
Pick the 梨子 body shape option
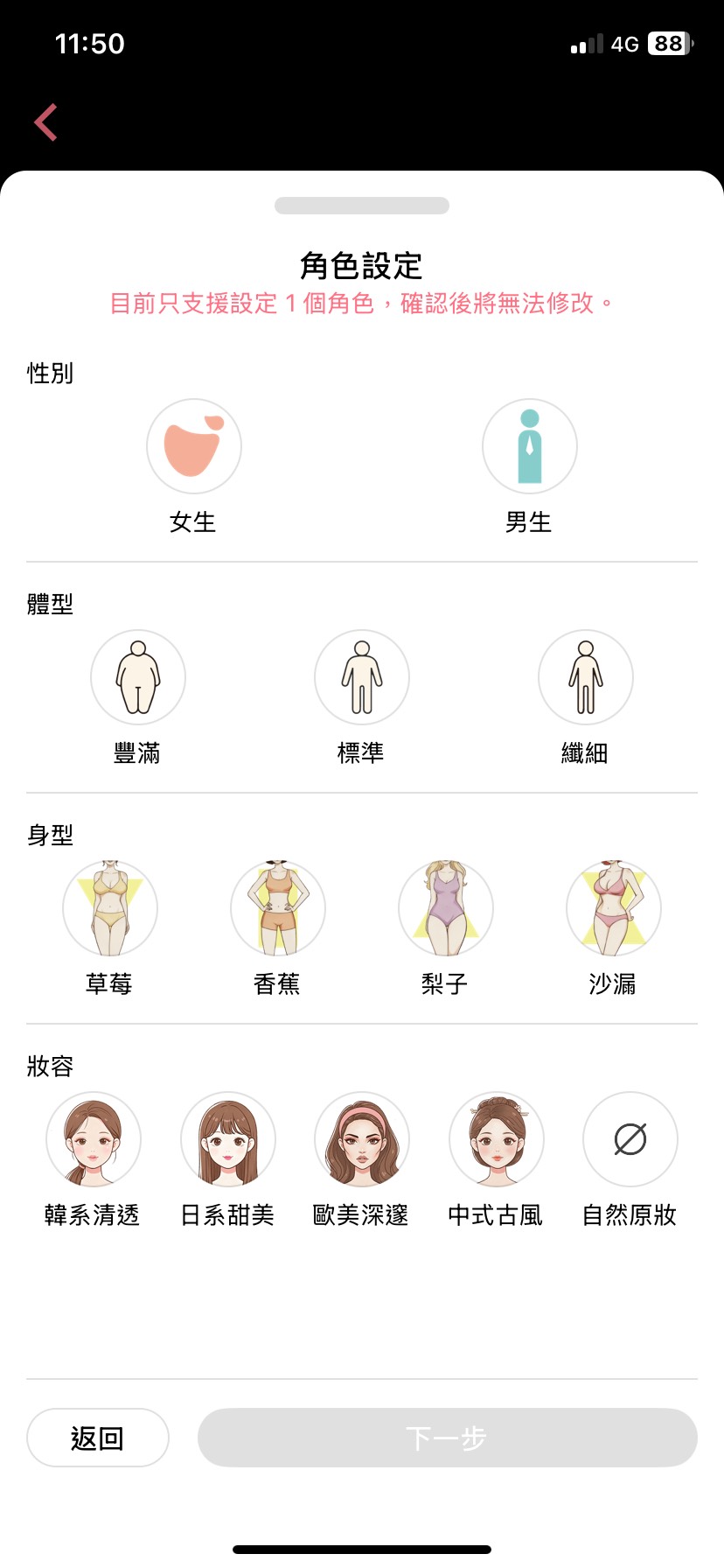(445, 908)
